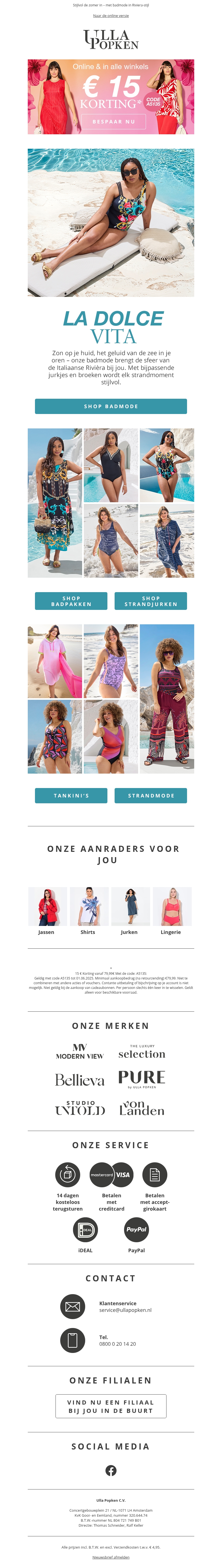Open the La Dolce Vita swimsuit hero image
The image size is (222, 1568).
click(x=111, y=222)
